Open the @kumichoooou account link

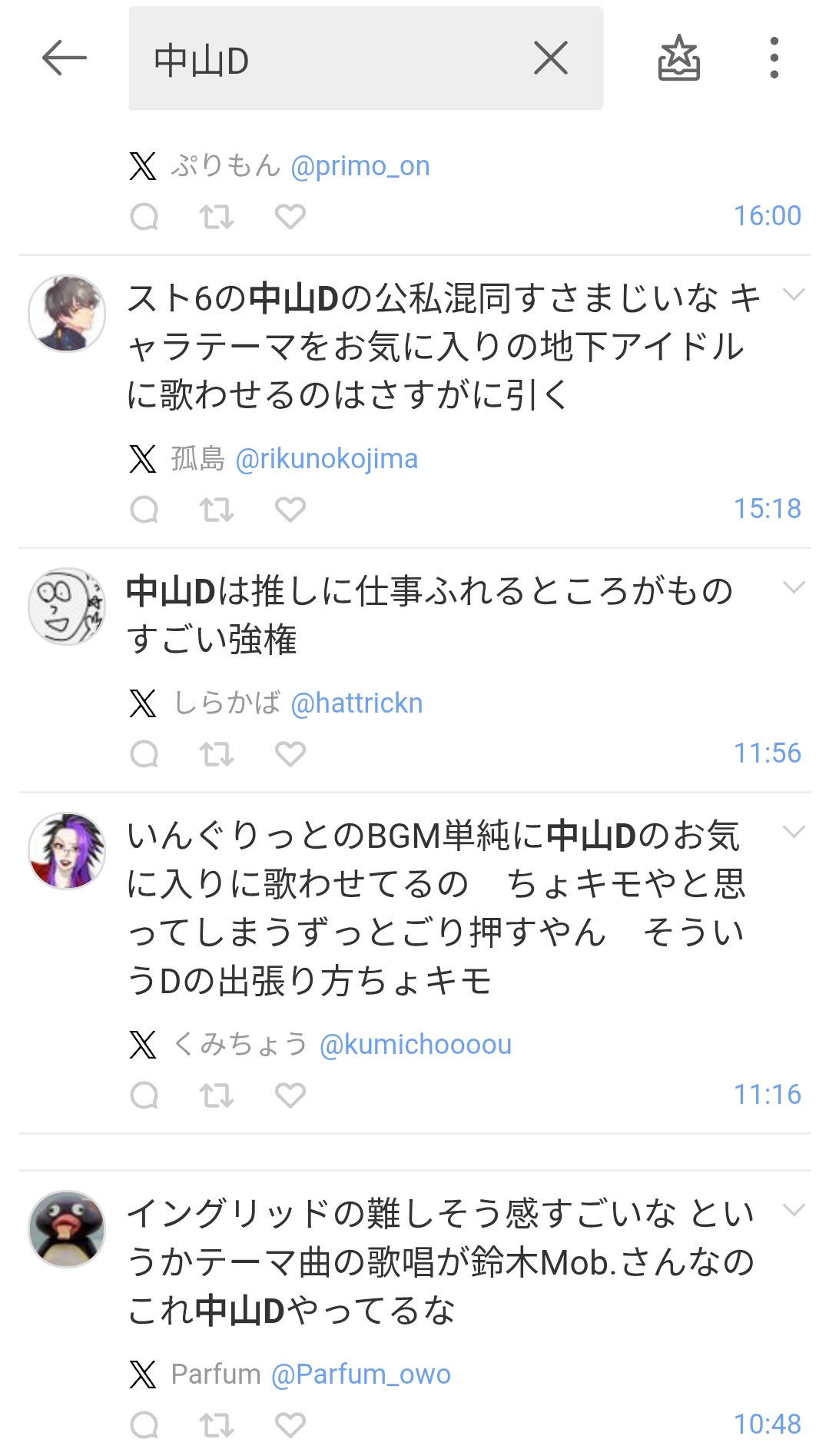[x=416, y=1045]
